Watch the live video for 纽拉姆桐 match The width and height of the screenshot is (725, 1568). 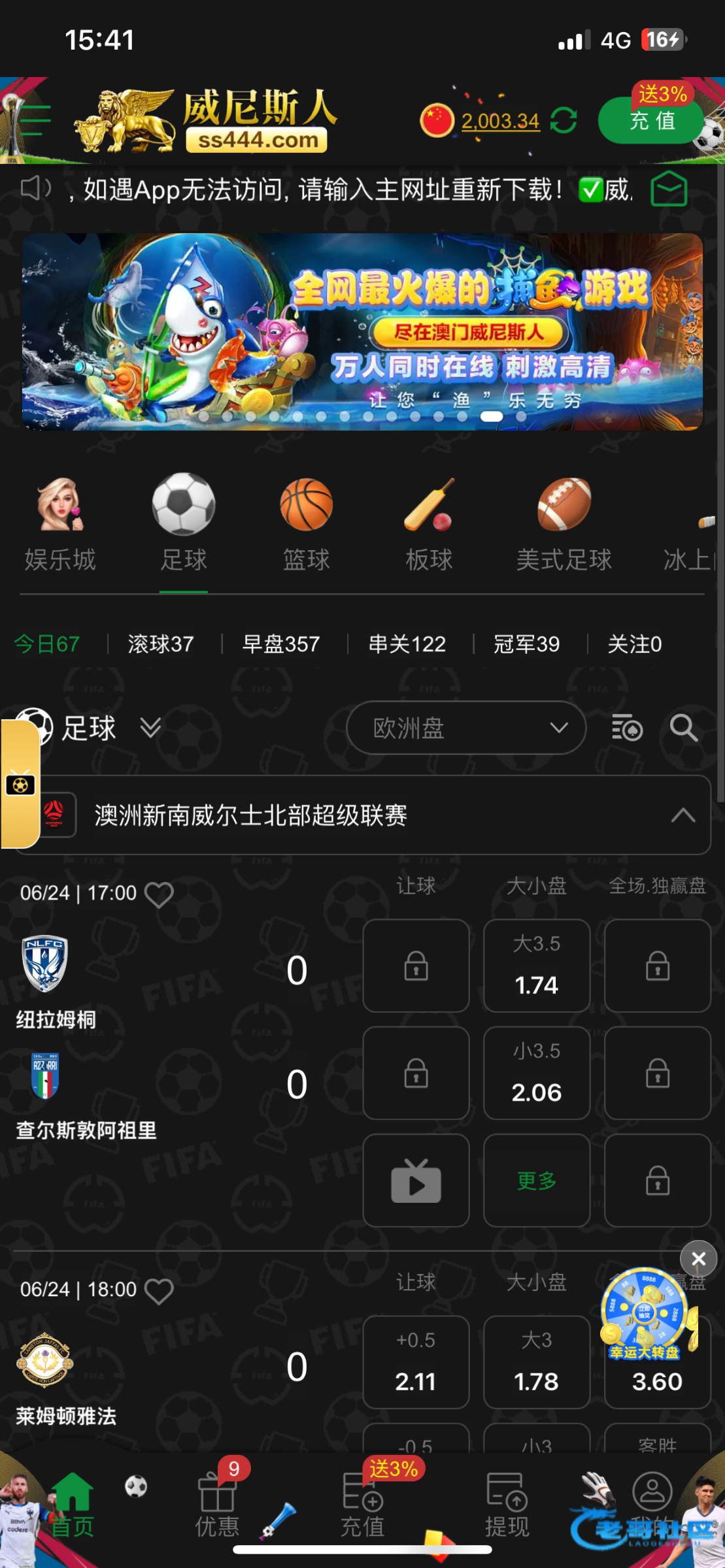(416, 1181)
